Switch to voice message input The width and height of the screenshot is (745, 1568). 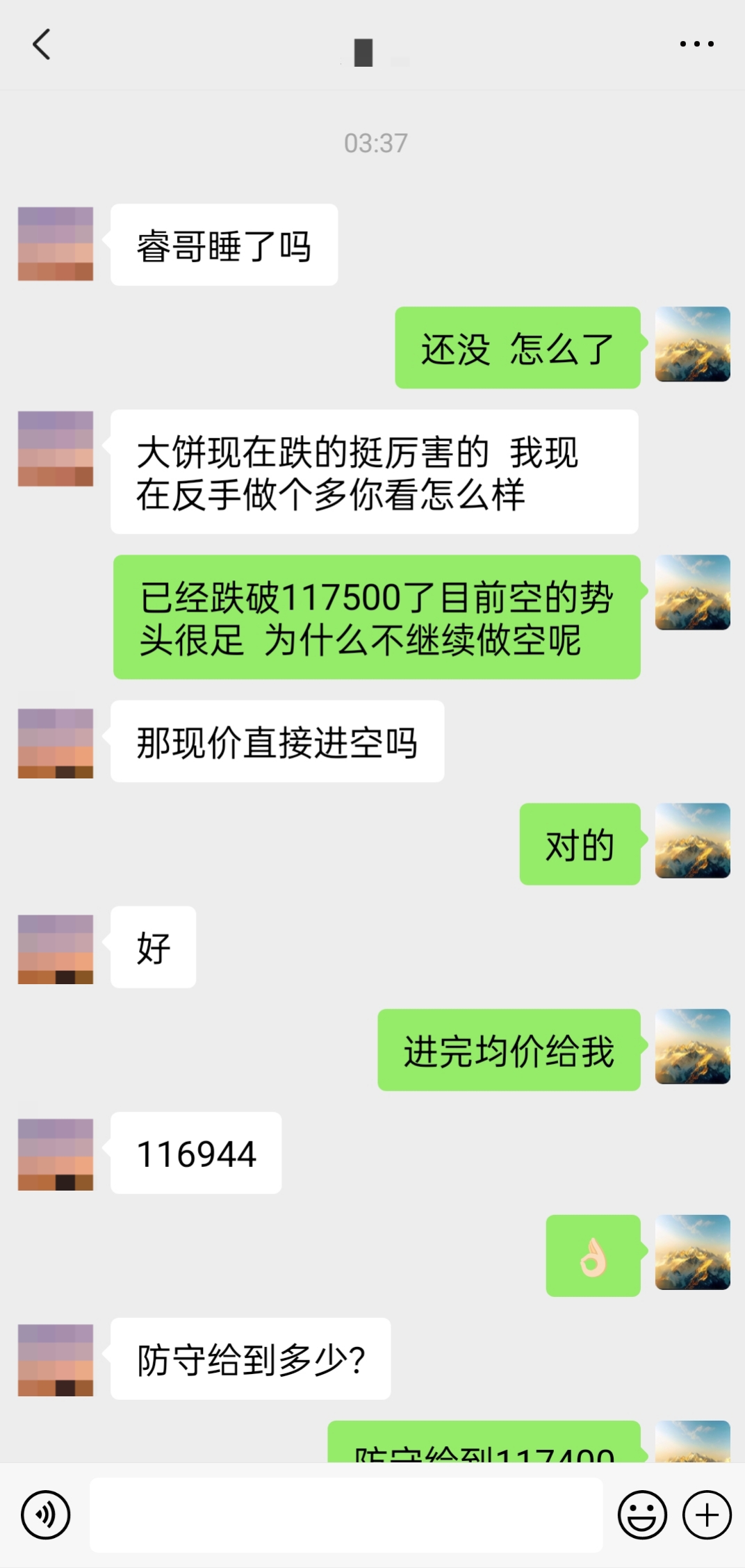46,1515
